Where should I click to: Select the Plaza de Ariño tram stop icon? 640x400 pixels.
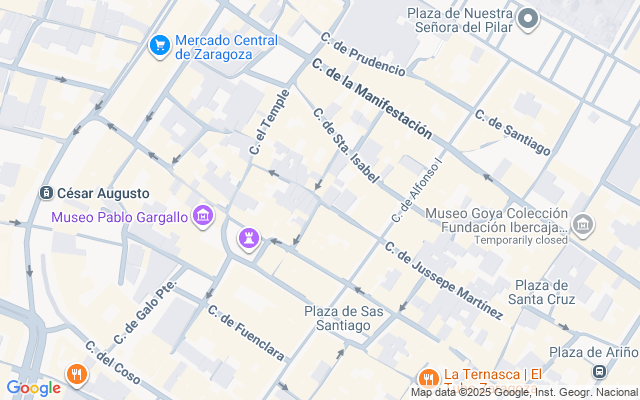pyautogui.click(x=599, y=372)
